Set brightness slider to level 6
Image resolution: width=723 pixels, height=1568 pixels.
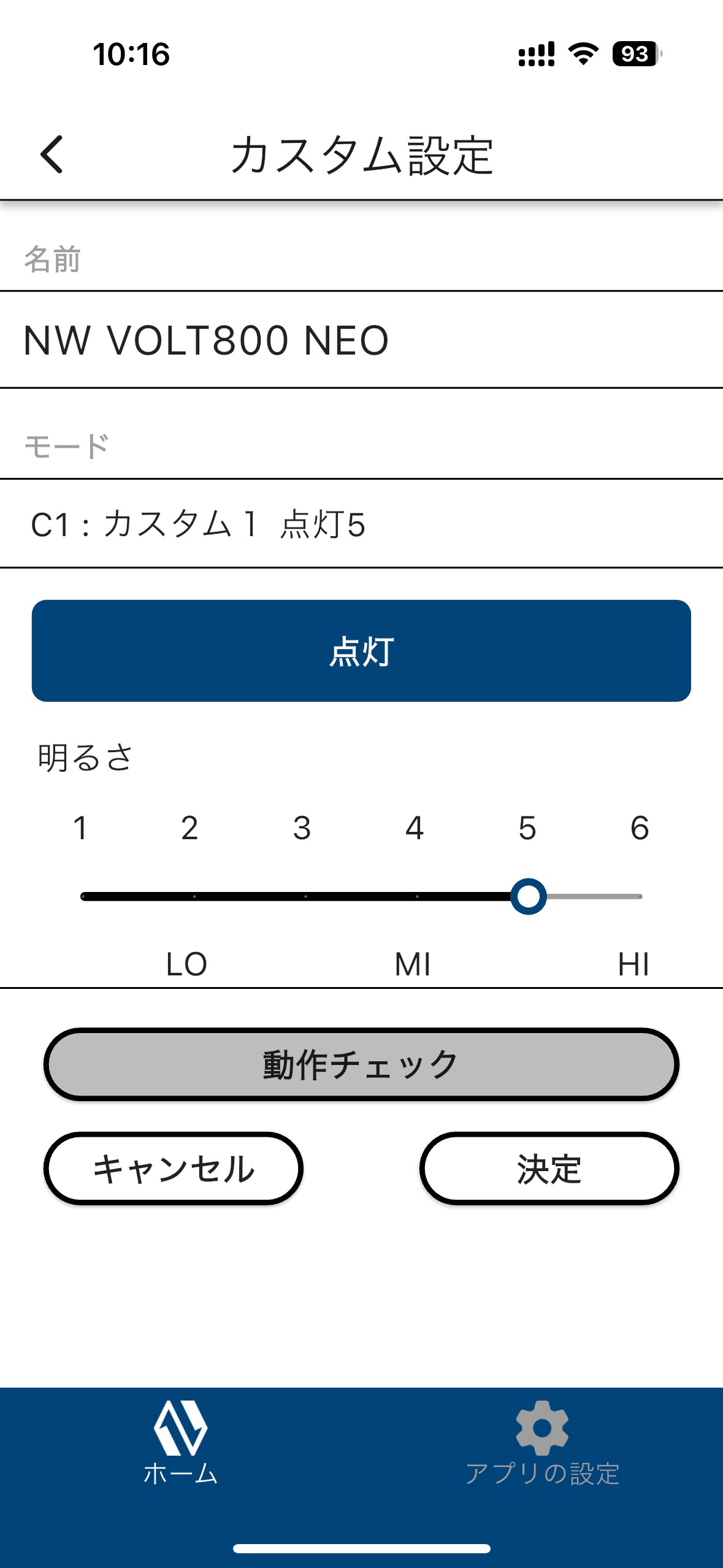[640, 896]
